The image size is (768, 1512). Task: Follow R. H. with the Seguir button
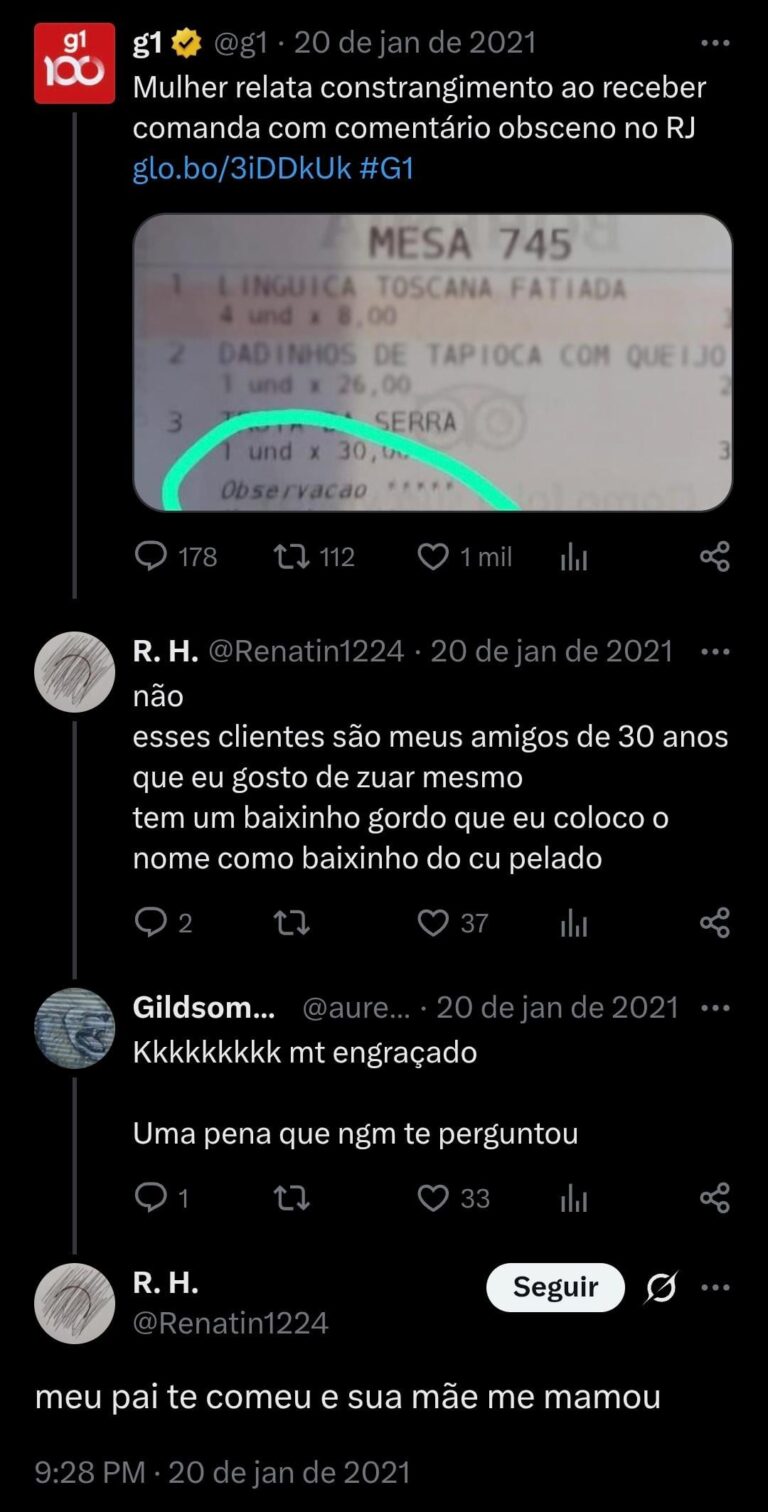coord(555,1287)
